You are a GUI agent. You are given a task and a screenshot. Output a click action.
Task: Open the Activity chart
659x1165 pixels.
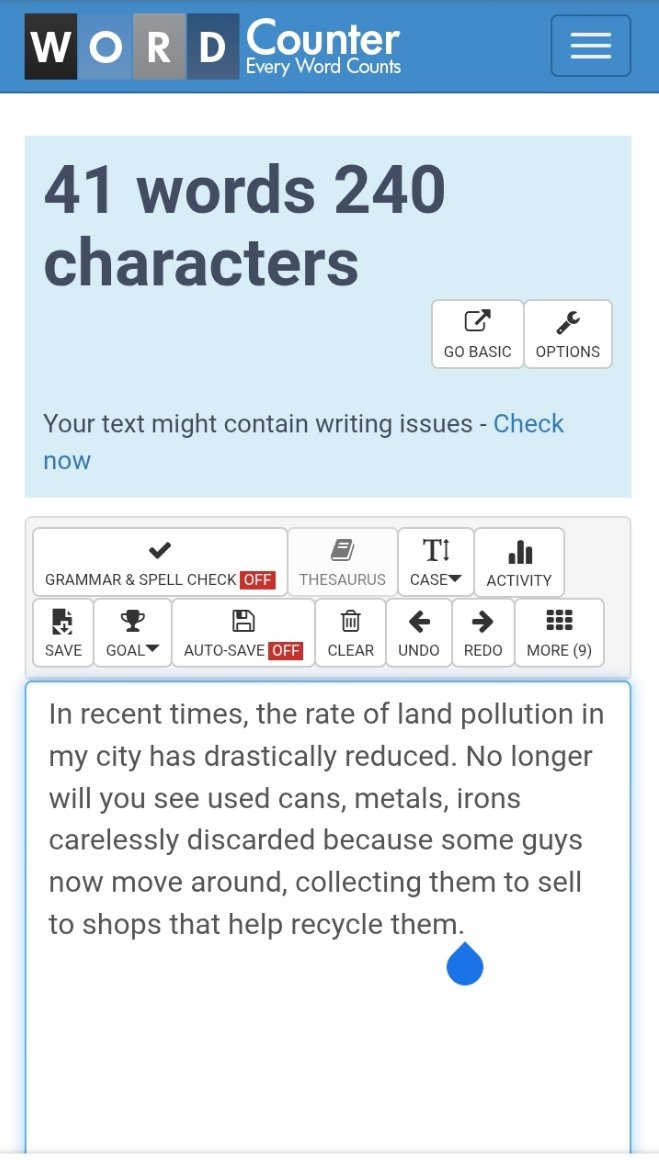tap(519, 562)
